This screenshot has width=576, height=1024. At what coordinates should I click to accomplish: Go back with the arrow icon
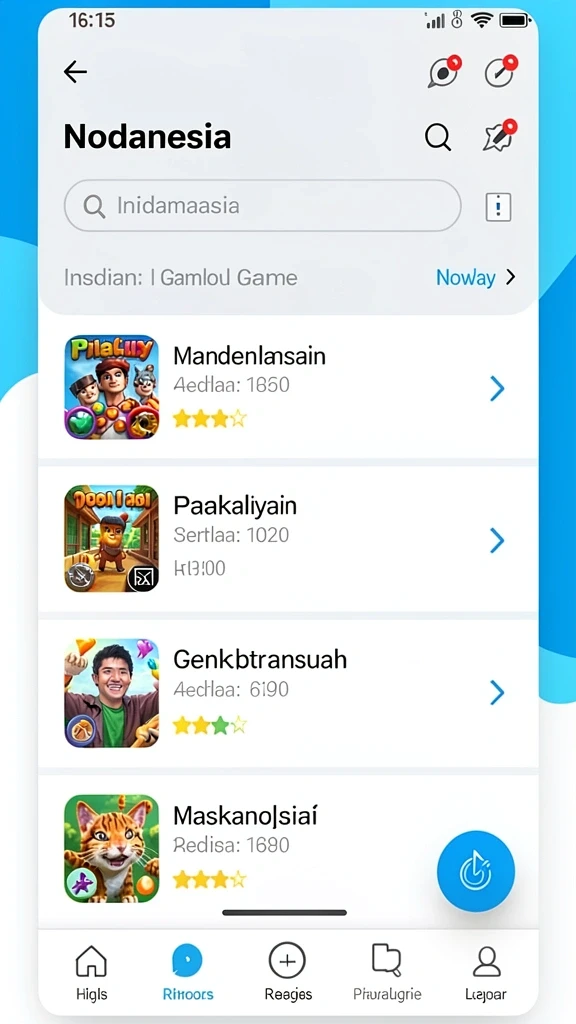75,72
